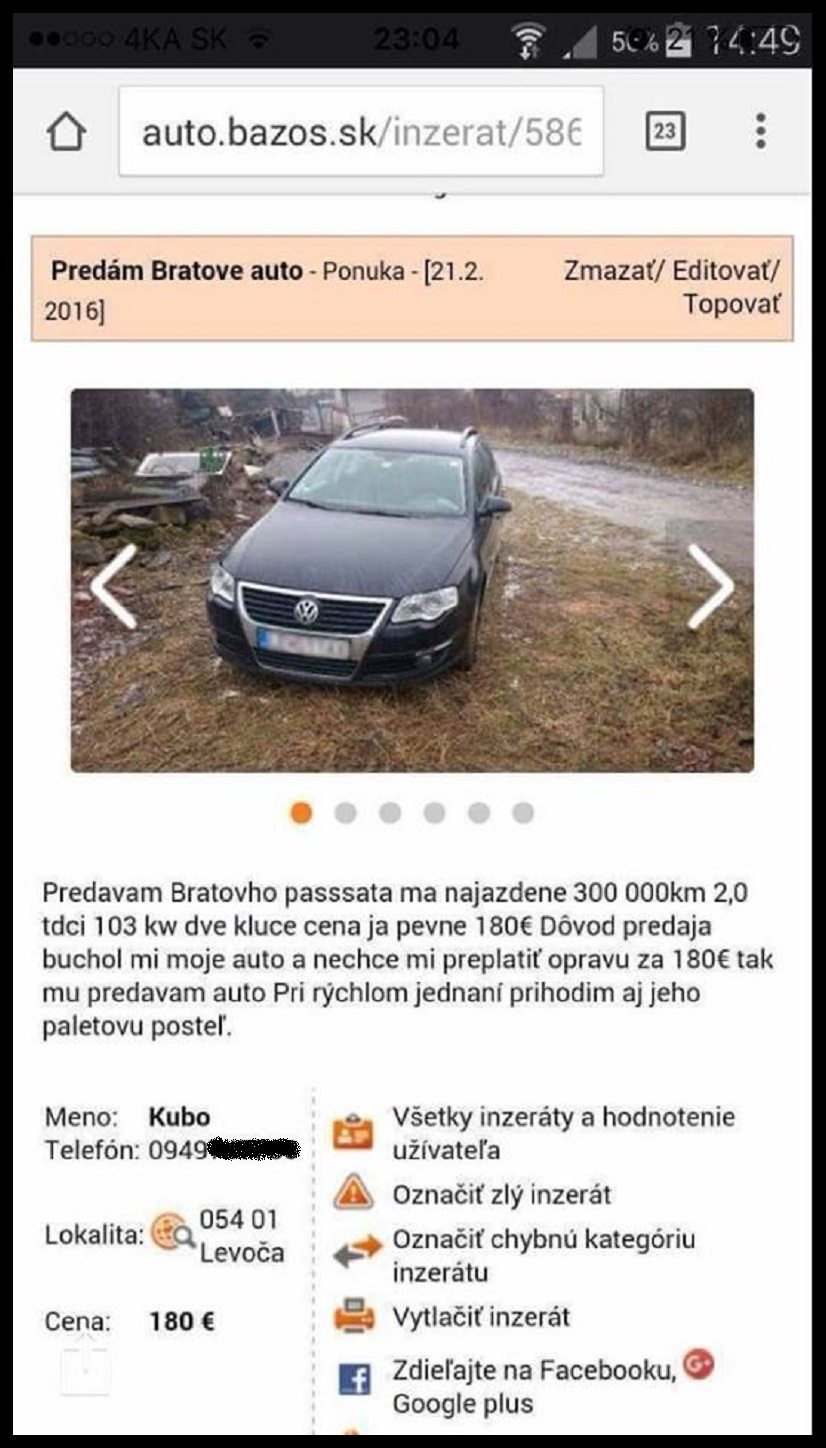Open the browser overflow menu
826x1448 pixels.
[760, 131]
